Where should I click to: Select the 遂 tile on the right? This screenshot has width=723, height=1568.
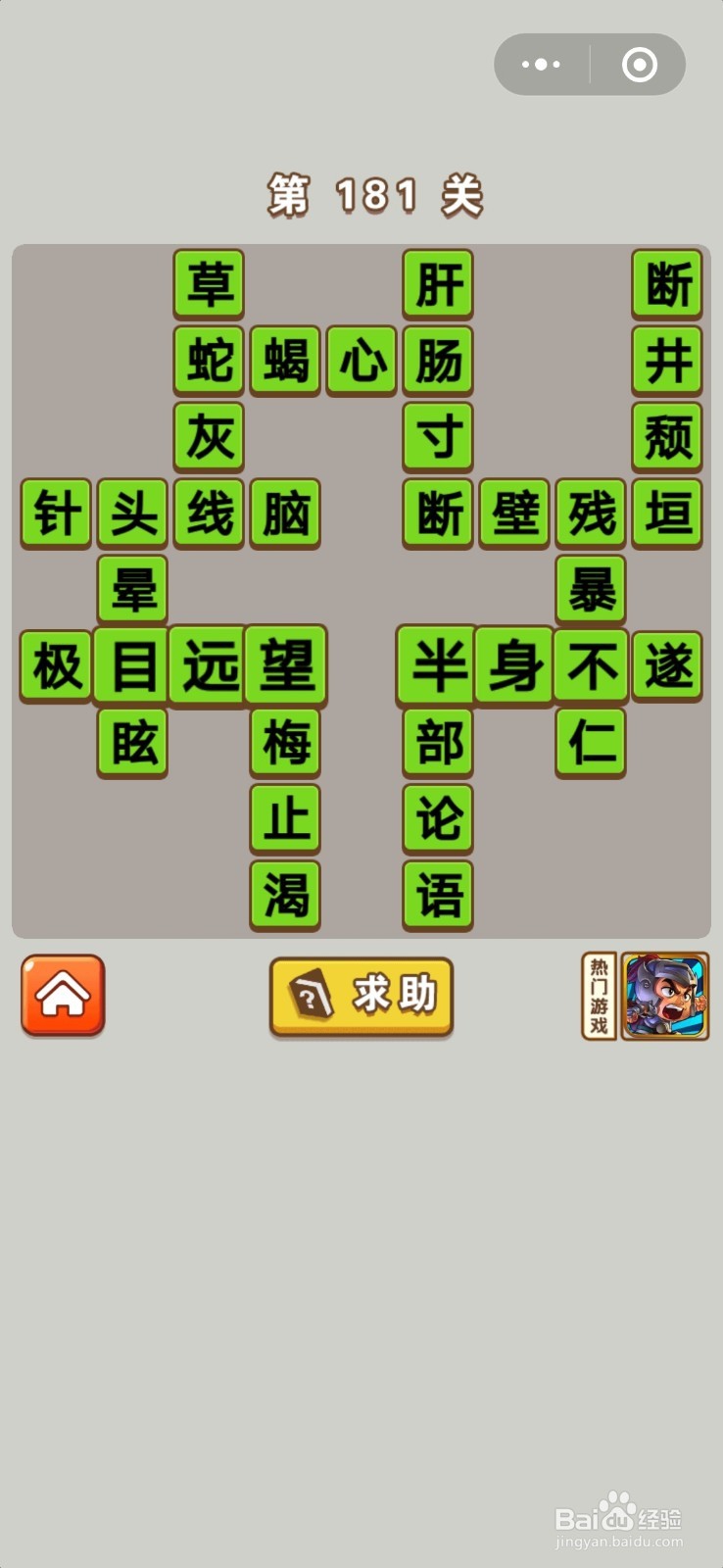(x=666, y=665)
